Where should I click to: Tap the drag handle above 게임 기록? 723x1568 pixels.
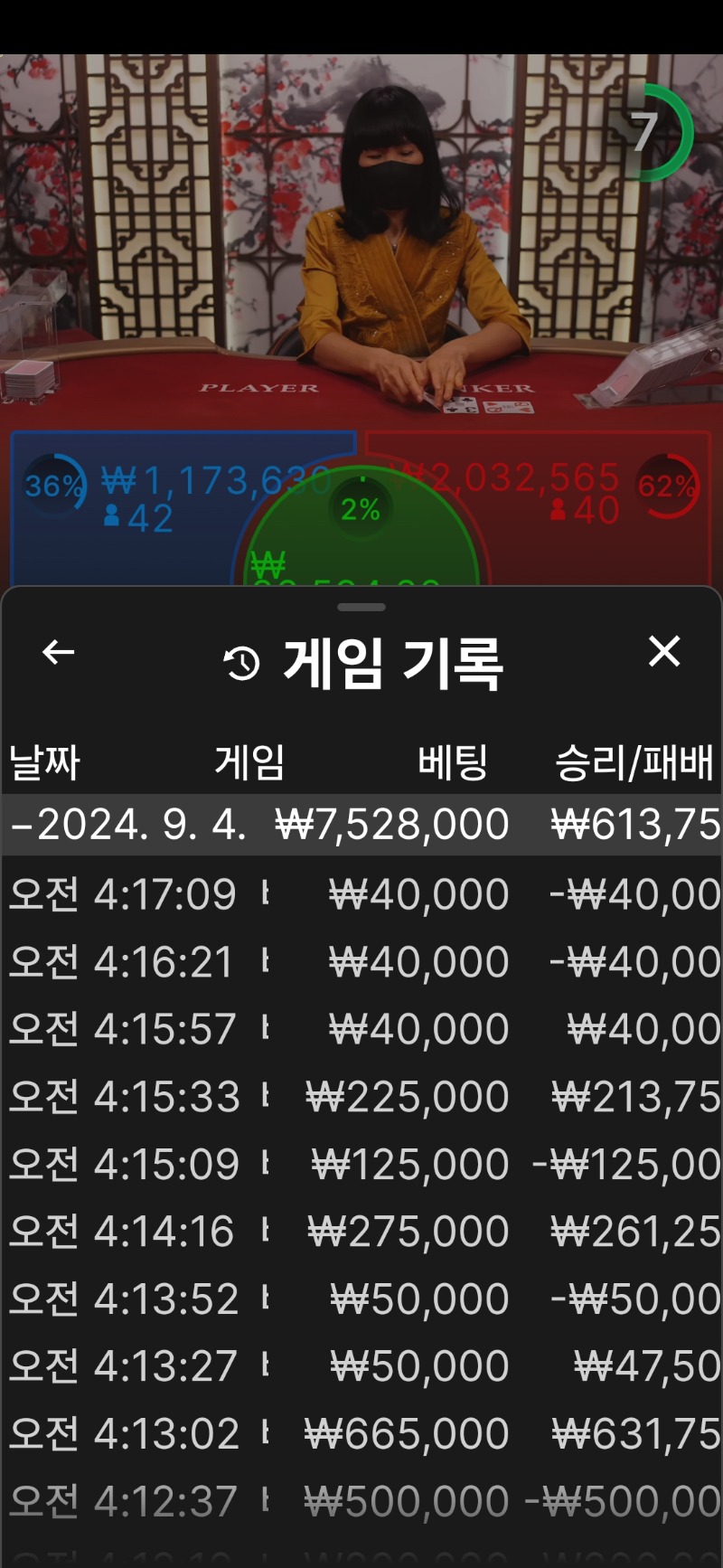[361, 607]
